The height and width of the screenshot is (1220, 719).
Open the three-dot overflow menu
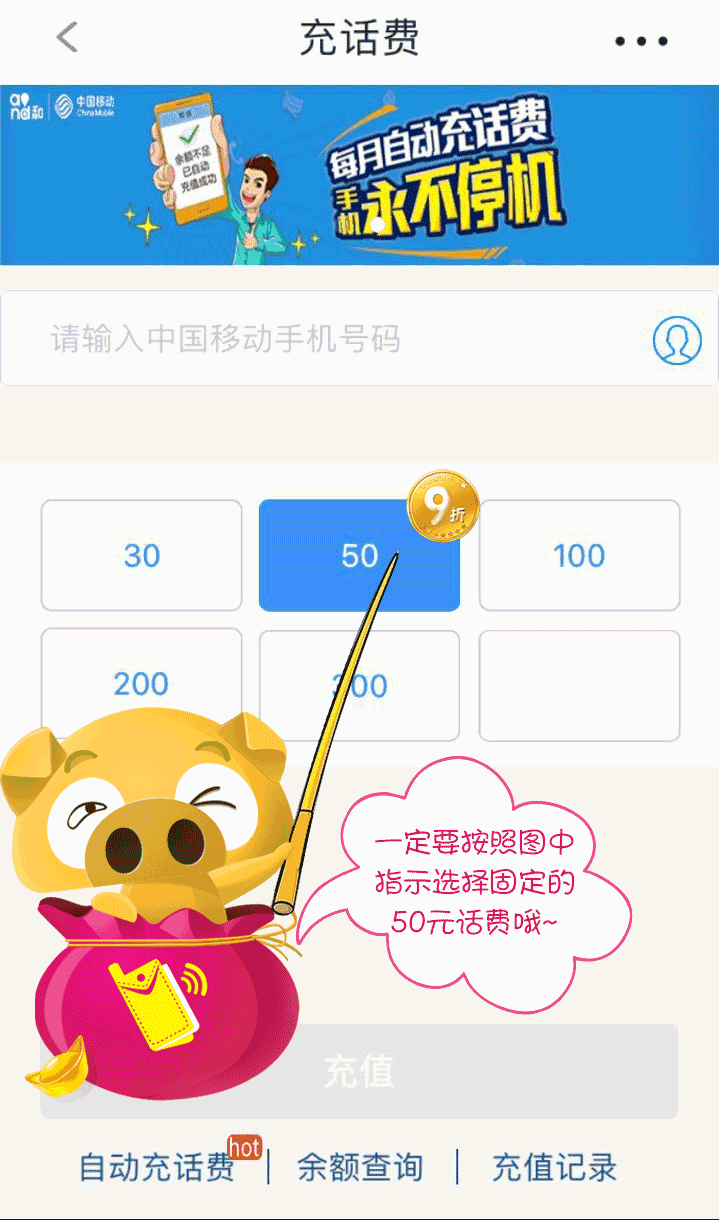coord(641,41)
